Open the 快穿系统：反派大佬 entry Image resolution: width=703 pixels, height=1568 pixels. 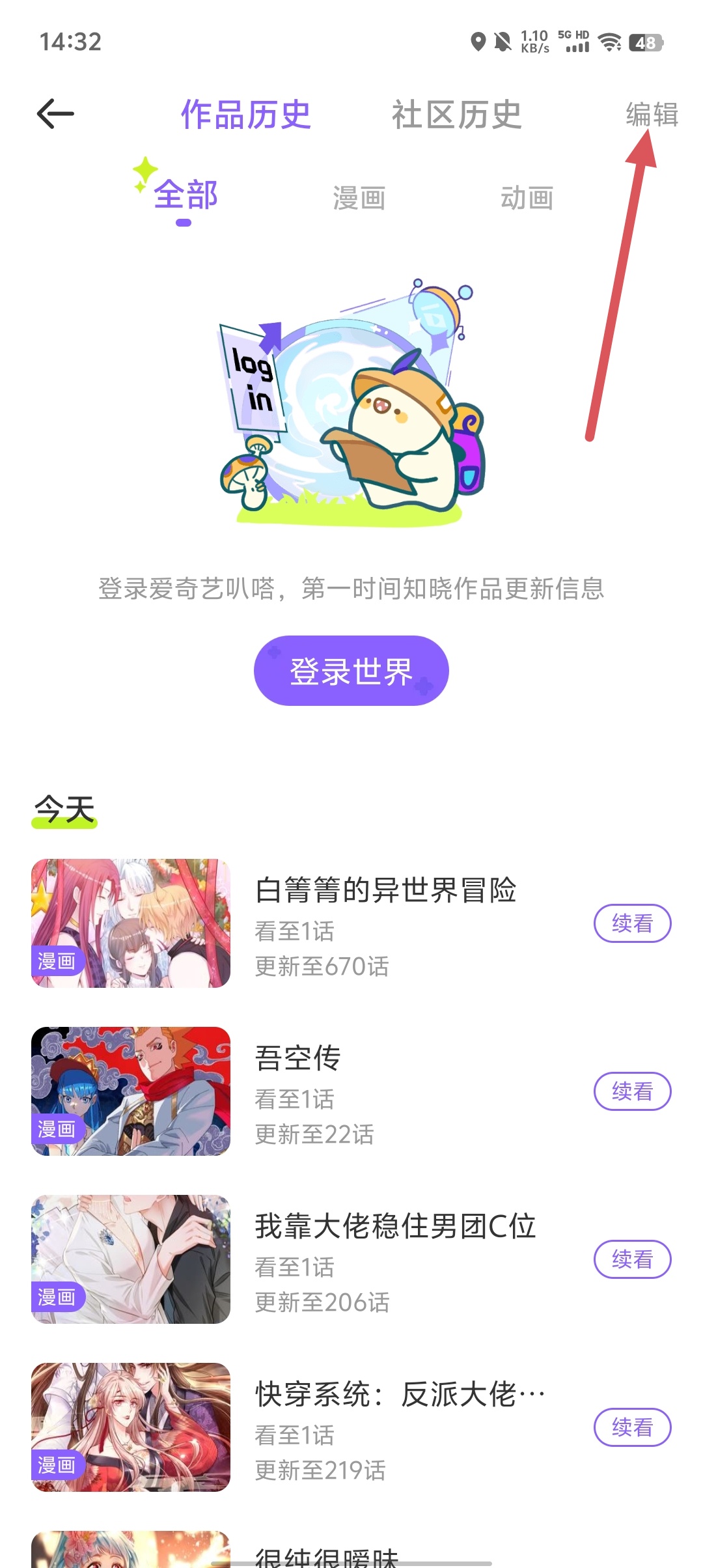tap(400, 1394)
